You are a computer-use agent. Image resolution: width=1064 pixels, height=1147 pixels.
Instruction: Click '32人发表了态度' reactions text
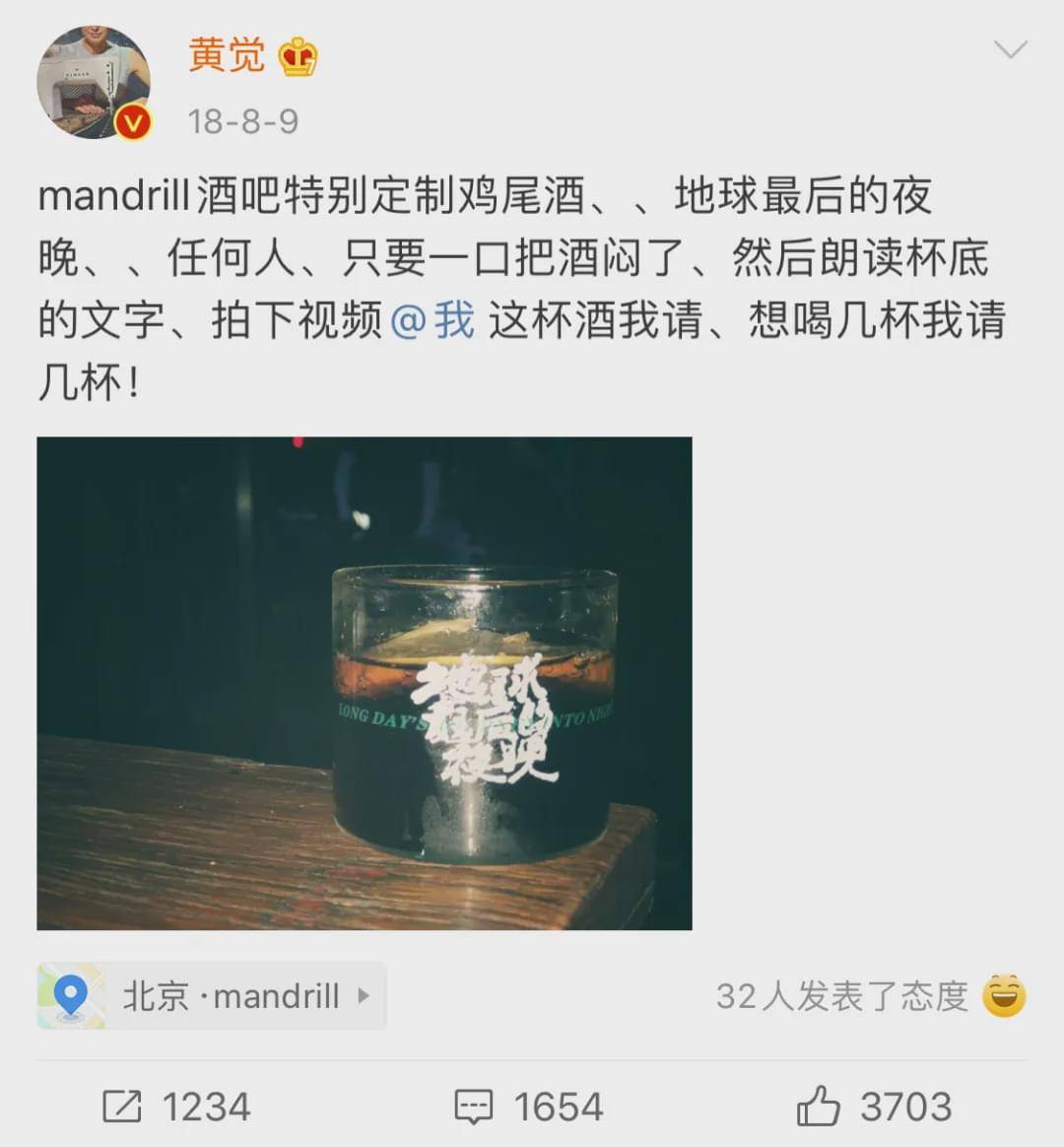pos(842,995)
